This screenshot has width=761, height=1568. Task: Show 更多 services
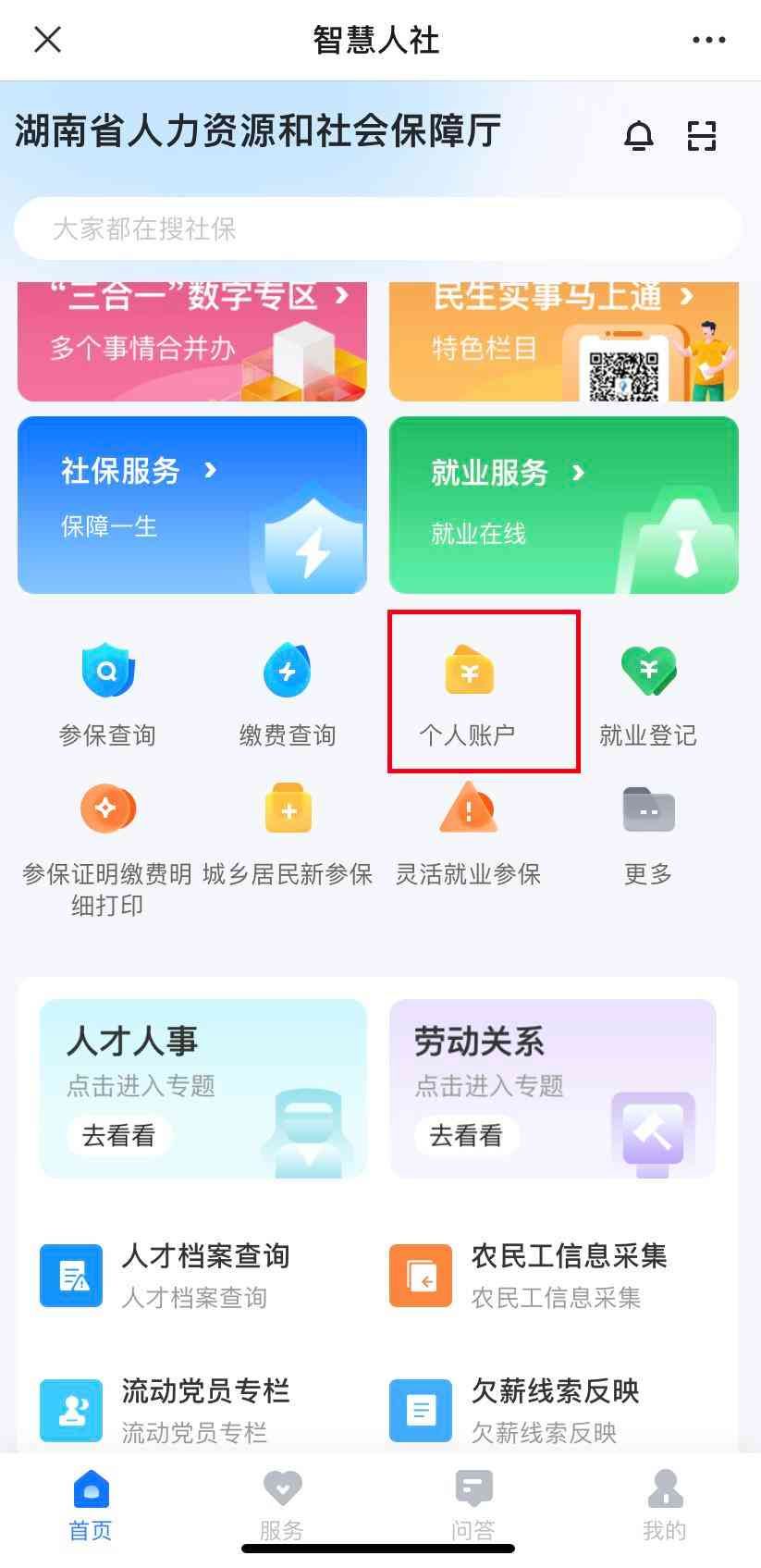point(648,833)
